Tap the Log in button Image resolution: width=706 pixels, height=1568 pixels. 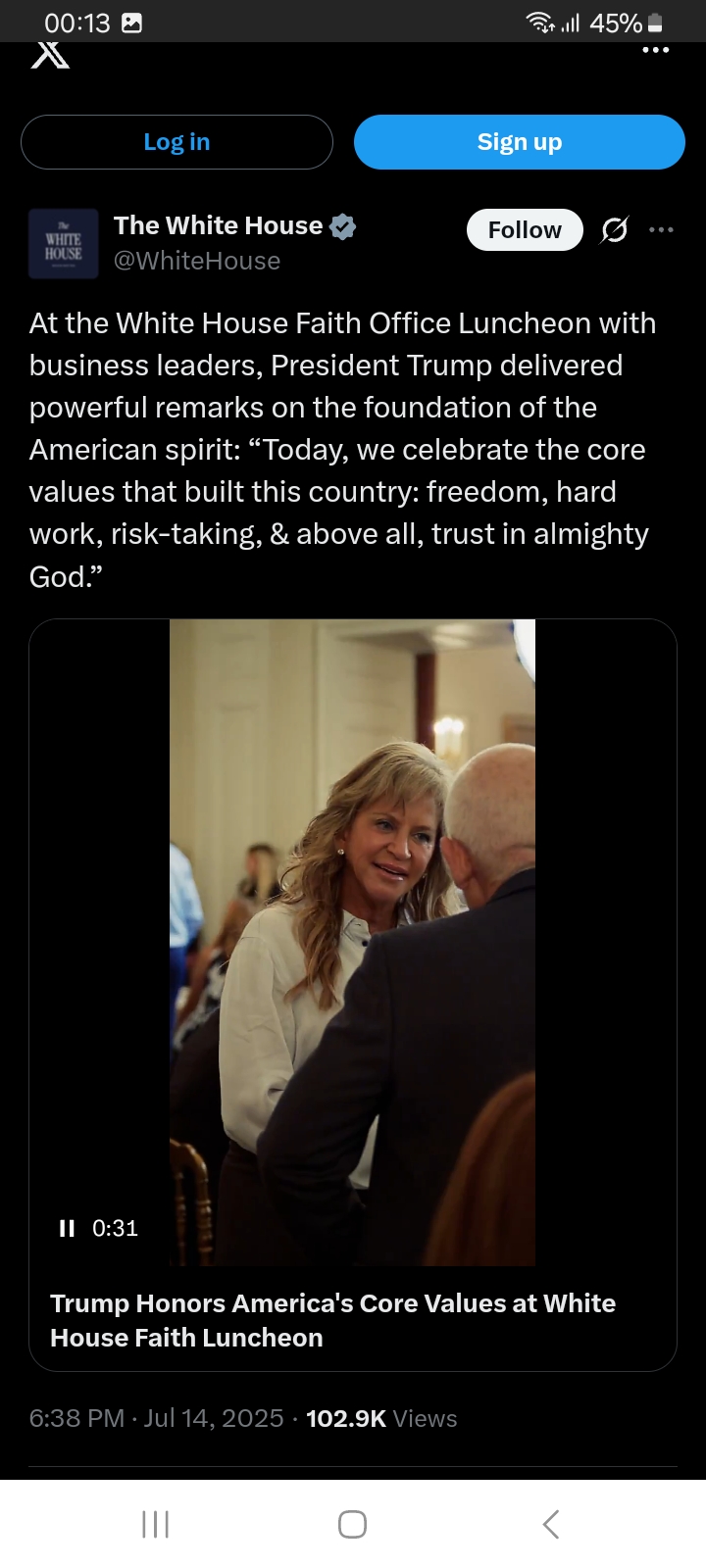(176, 142)
